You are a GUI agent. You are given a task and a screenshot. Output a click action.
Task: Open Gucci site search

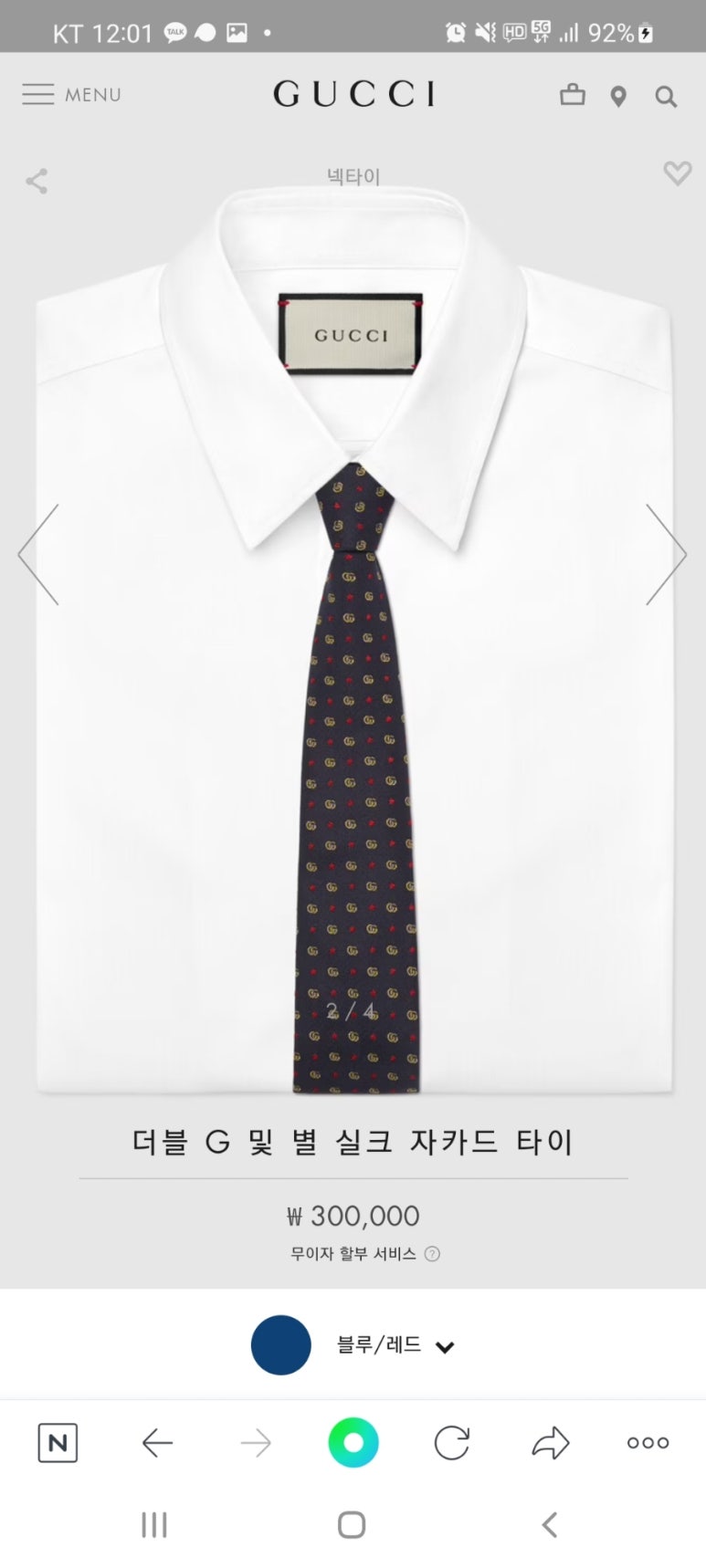[x=667, y=97]
